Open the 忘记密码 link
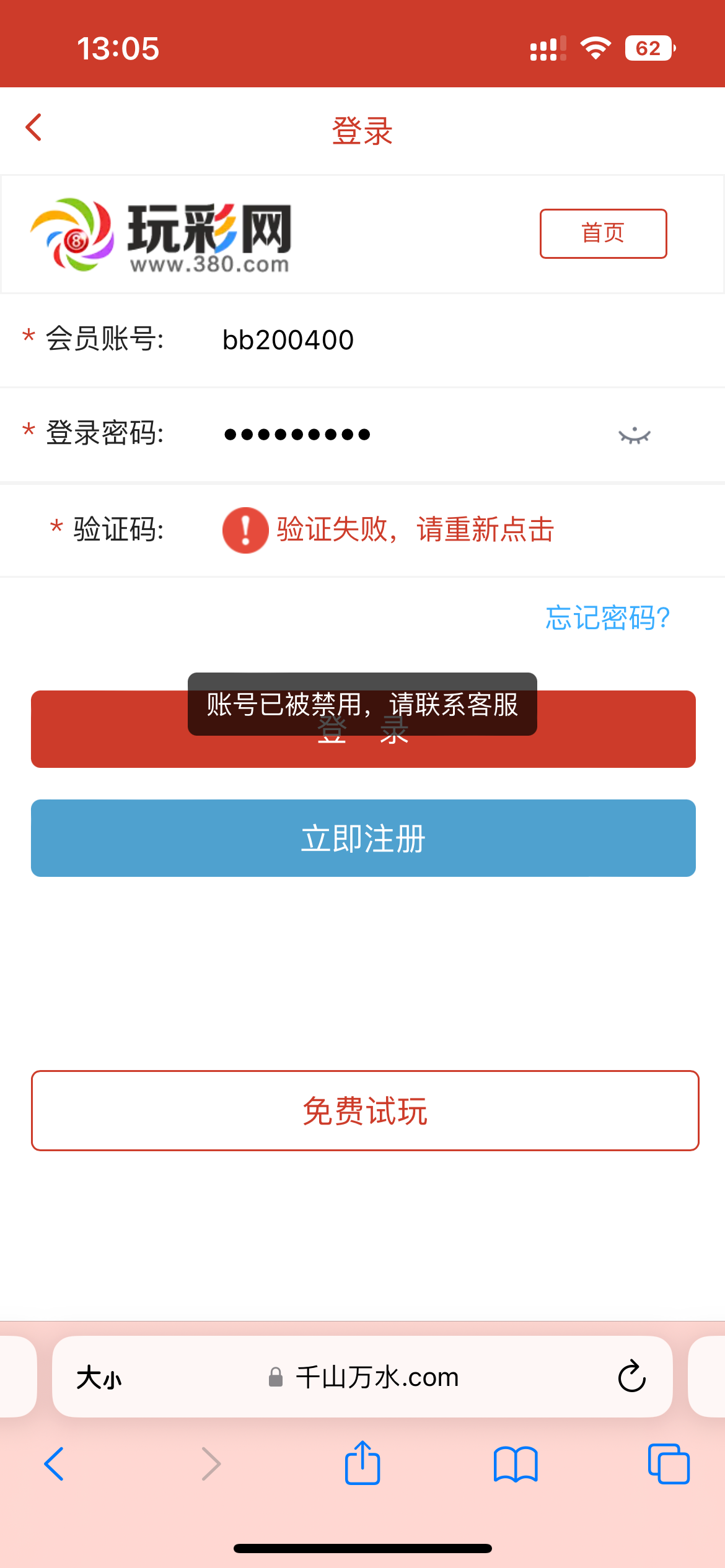 607,618
